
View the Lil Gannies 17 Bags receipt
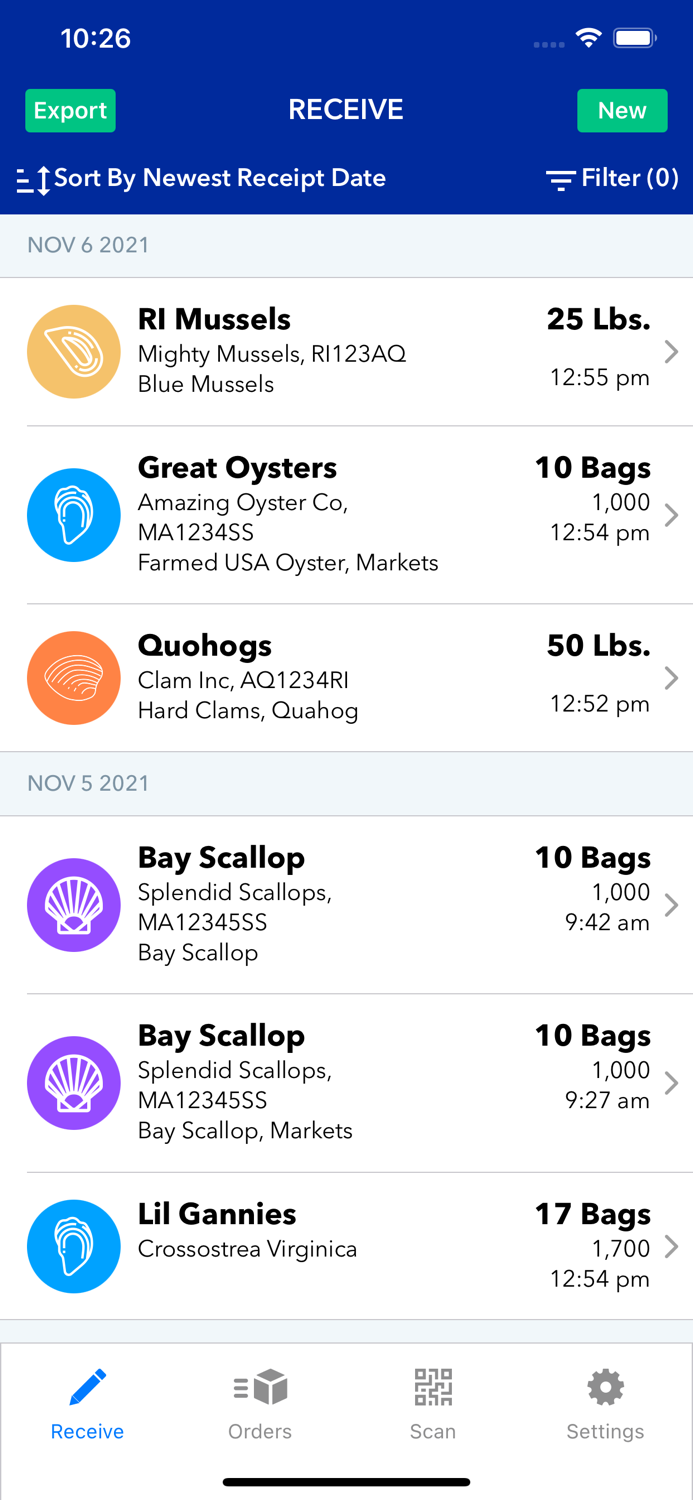346,1246
